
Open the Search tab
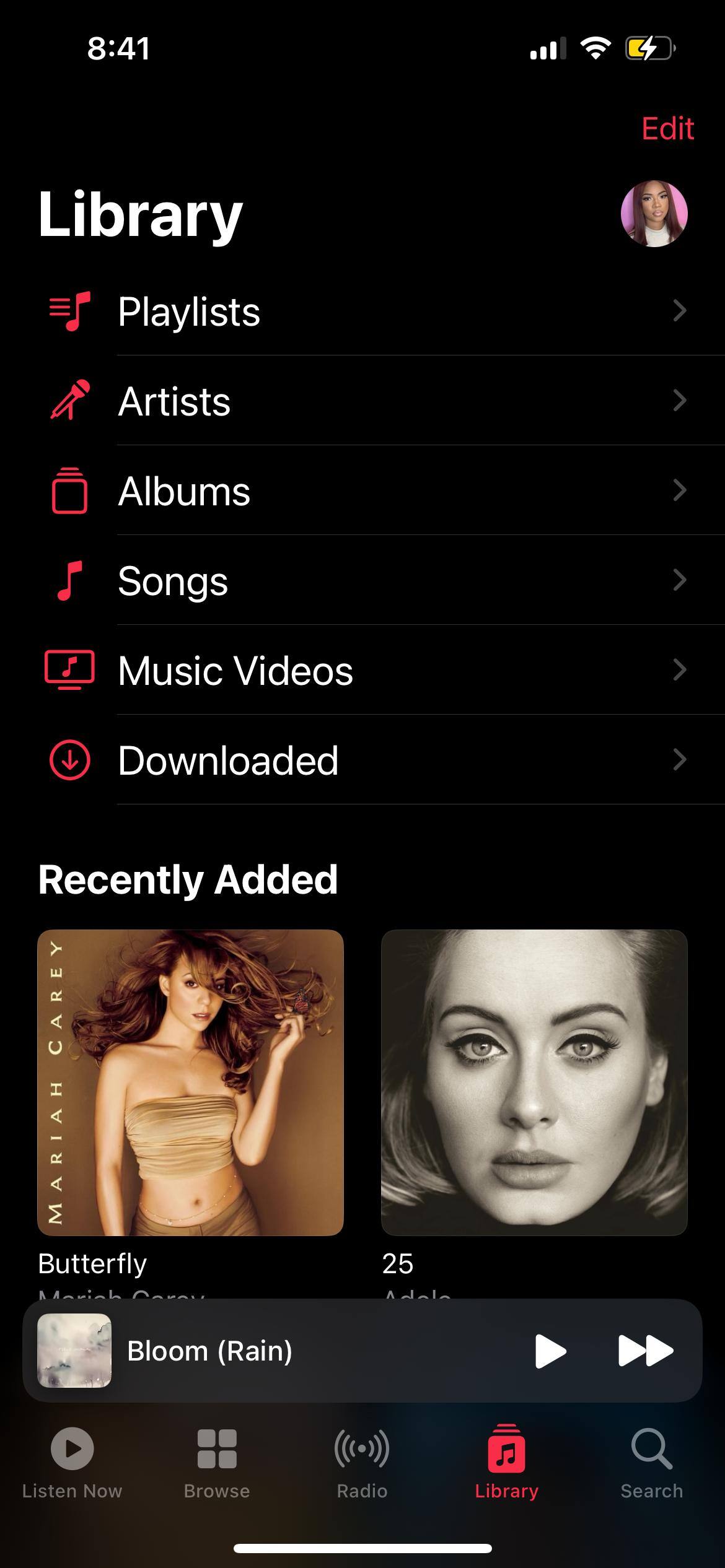[x=651, y=1463]
